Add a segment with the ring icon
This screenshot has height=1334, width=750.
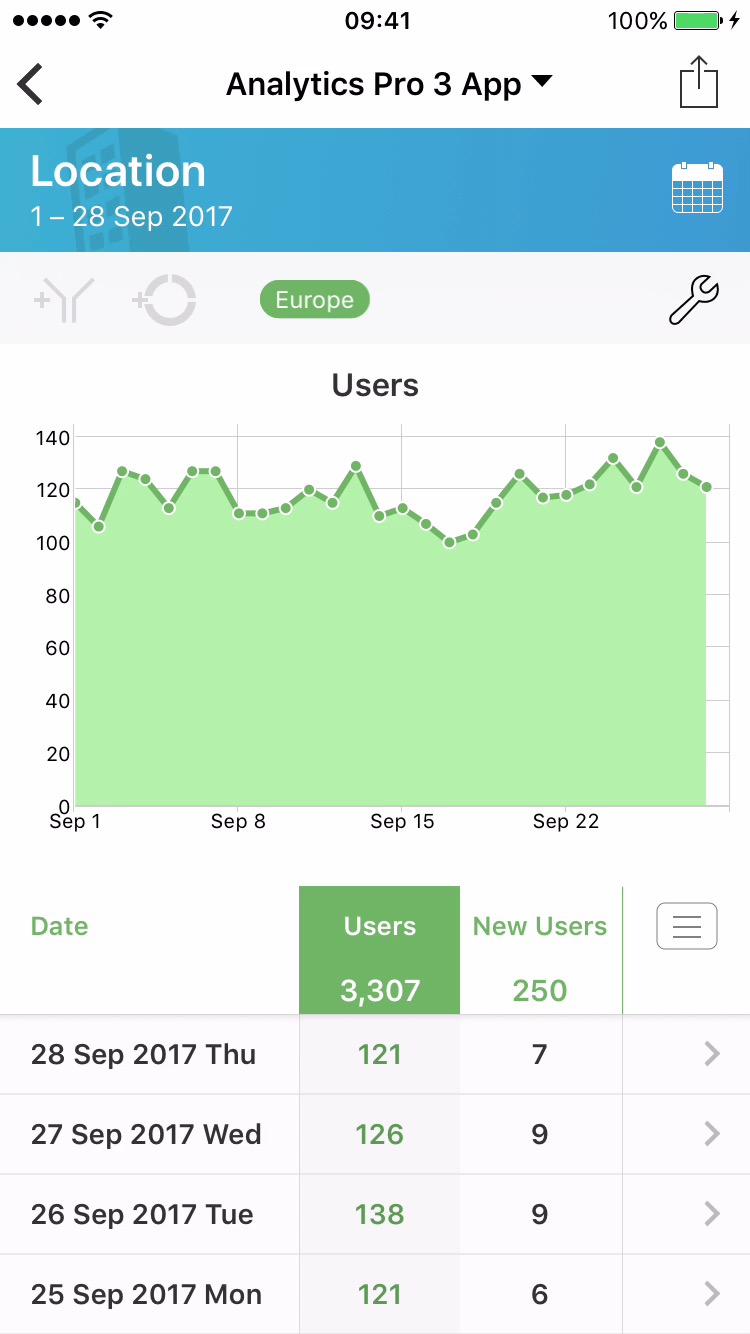[x=164, y=300]
